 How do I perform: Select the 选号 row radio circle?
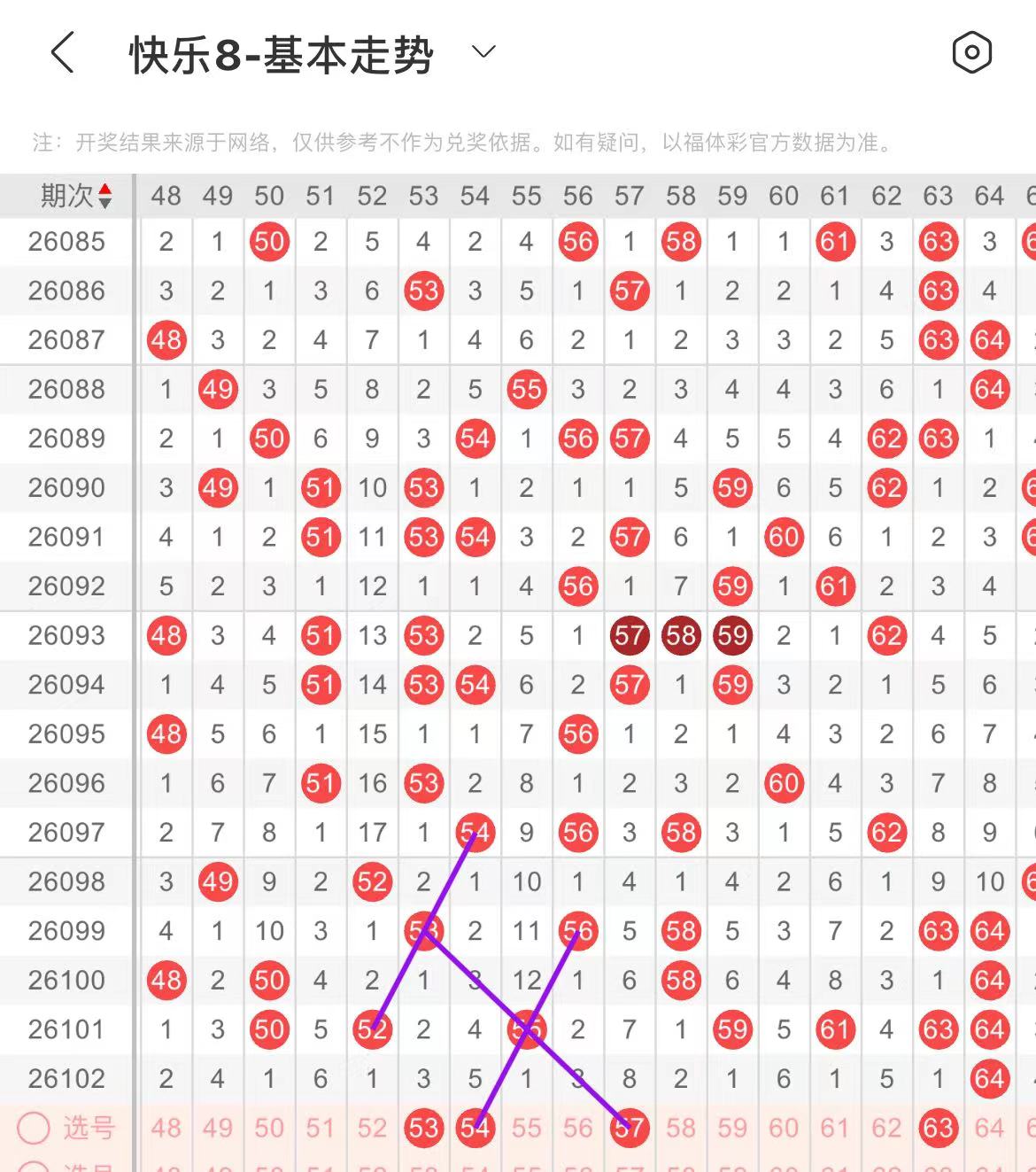(x=34, y=1128)
